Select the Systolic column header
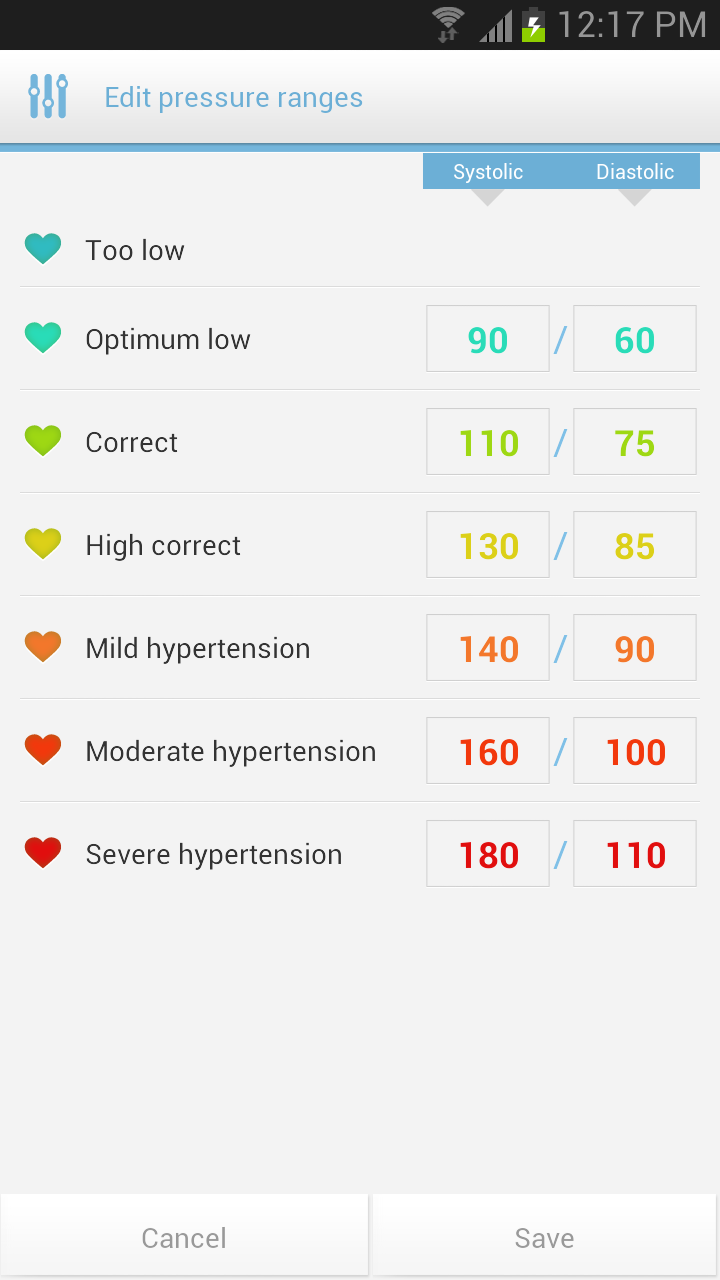Viewport: 720px width, 1280px height. tap(487, 171)
